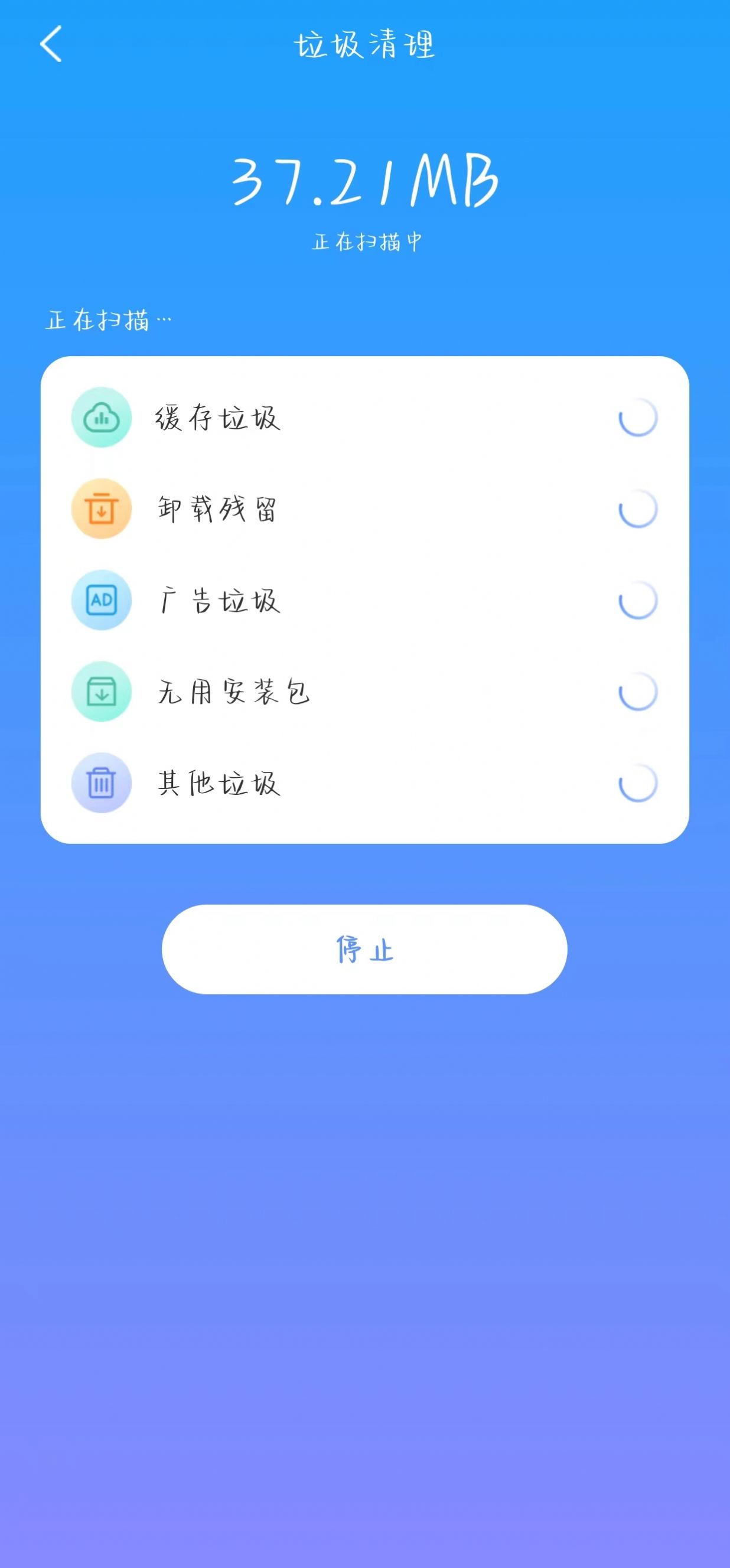
Task: Select the cache junk cloud icon
Action: click(x=101, y=418)
